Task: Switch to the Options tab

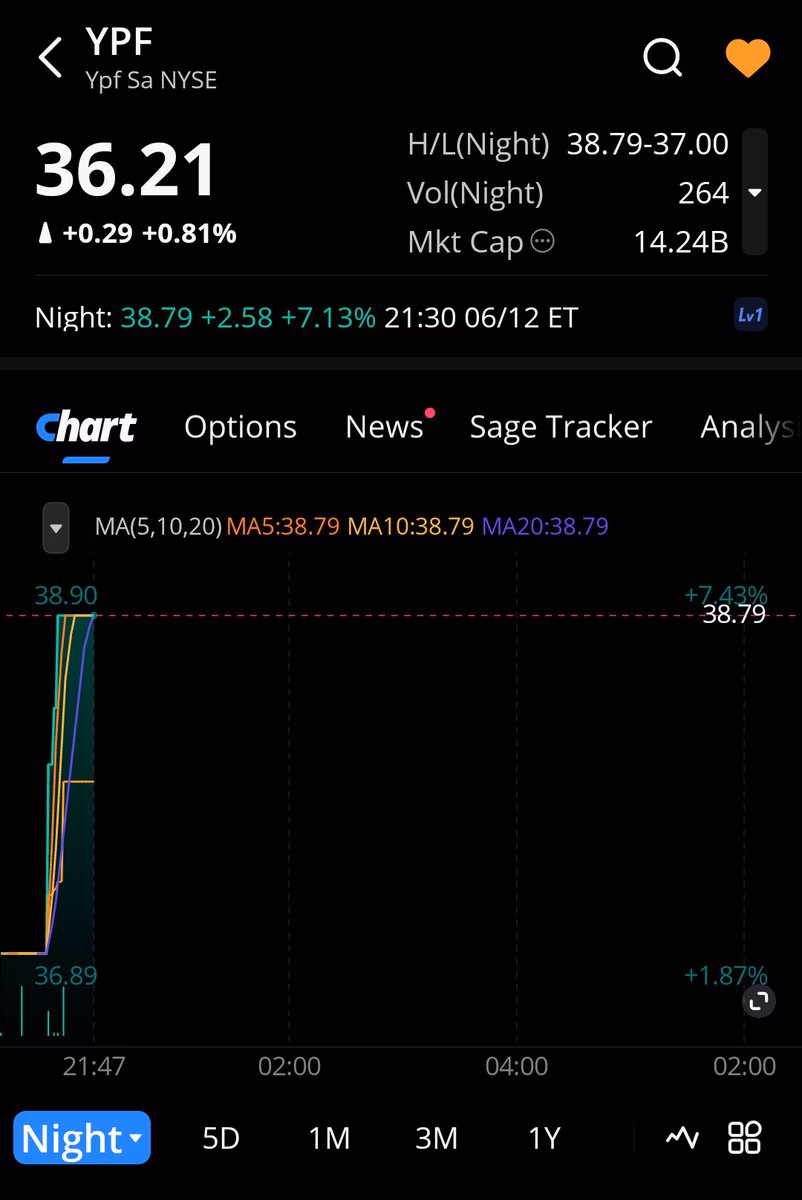Action: [240, 427]
